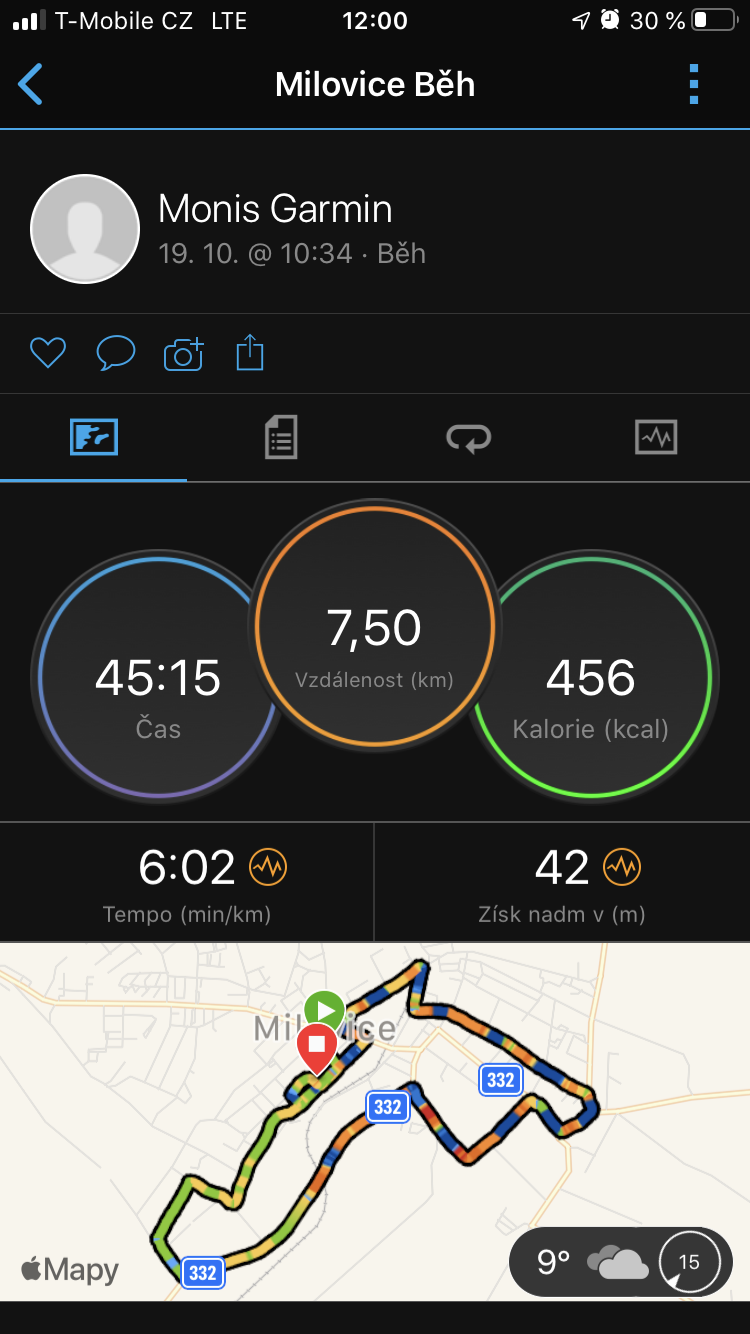Open comments with the speech bubble icon
The width and height of the screenshot is (750, 1334).
click(x=116, y=353)
